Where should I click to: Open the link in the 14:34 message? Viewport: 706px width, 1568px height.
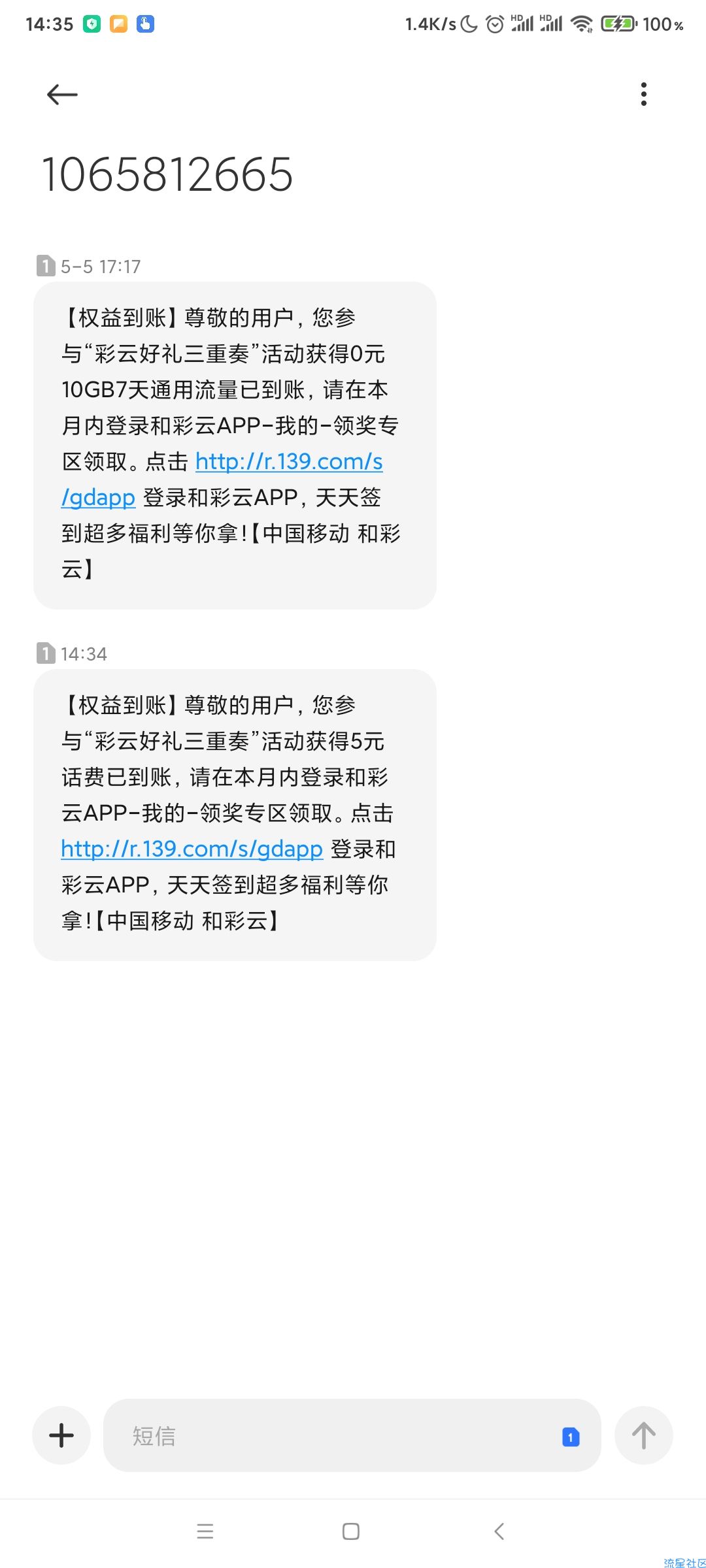click(x=192, y=849)
